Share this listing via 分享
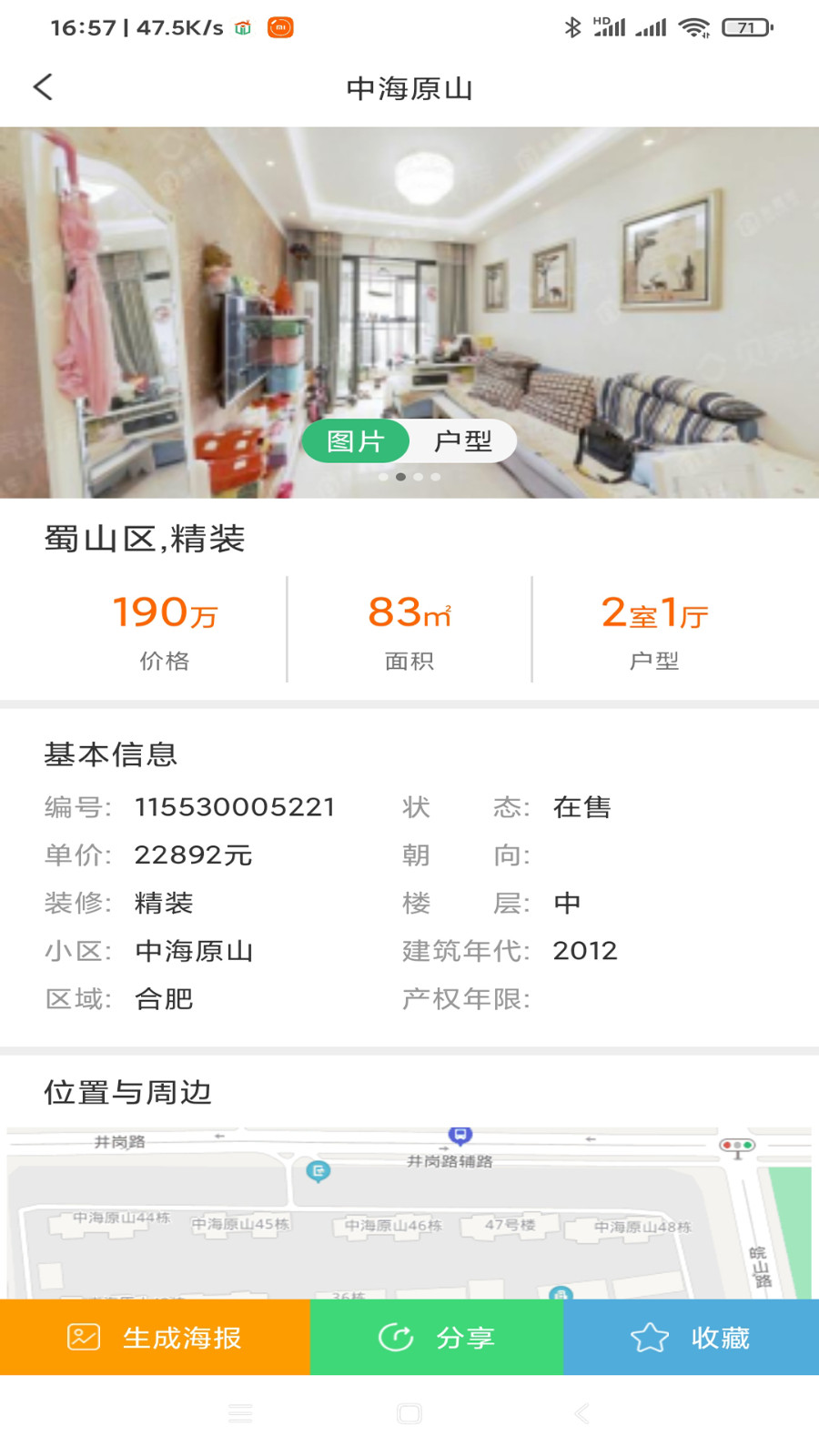The height and width of the screenshot is (1456, 819). (x=437, y=1337)
